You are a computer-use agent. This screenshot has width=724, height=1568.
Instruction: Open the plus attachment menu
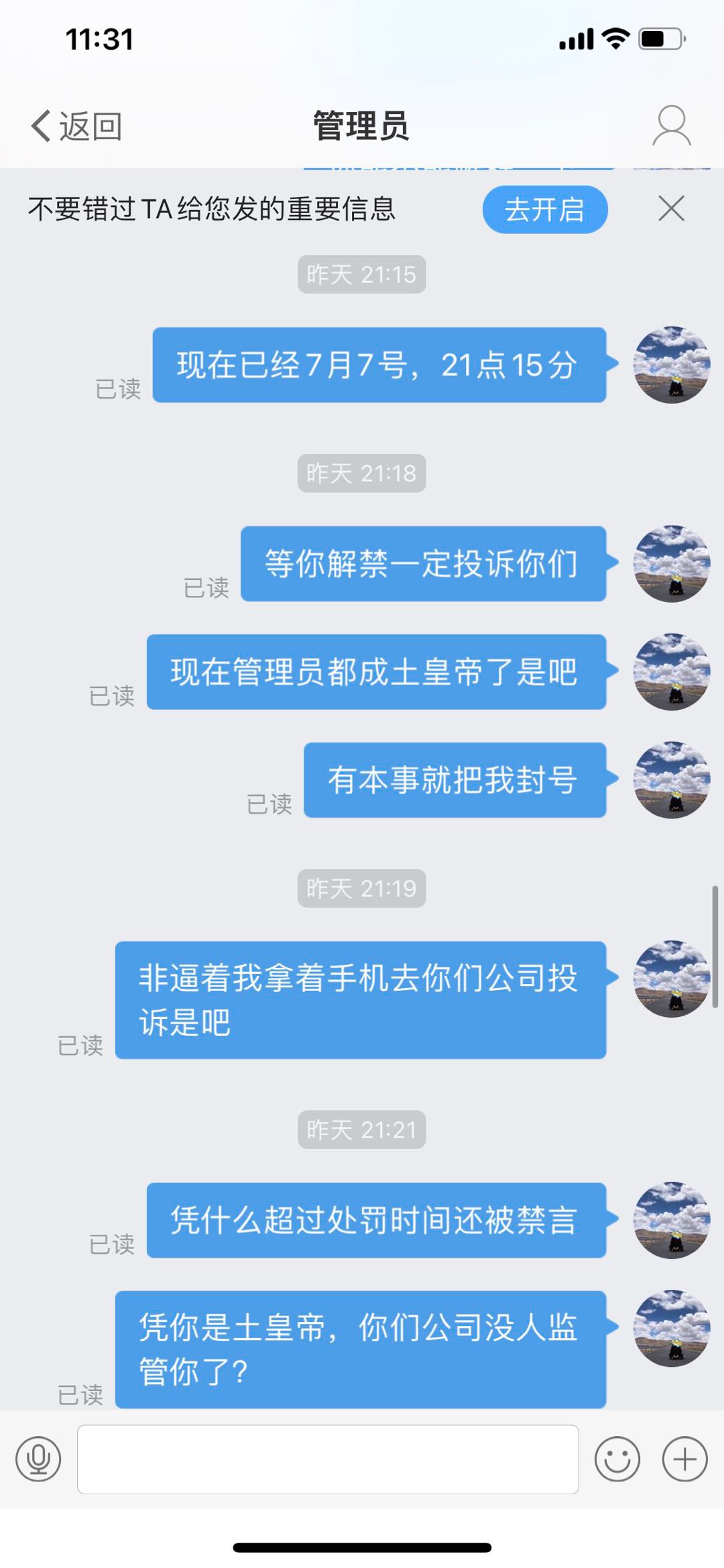[x=684, y=1459]
